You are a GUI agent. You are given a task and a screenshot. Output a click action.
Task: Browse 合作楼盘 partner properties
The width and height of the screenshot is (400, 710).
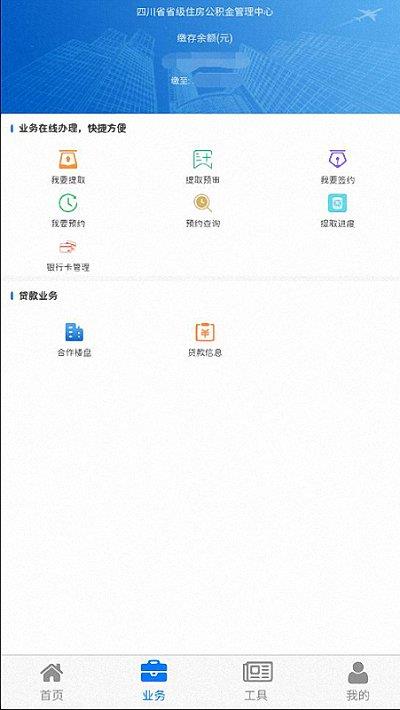pos(74,340)
